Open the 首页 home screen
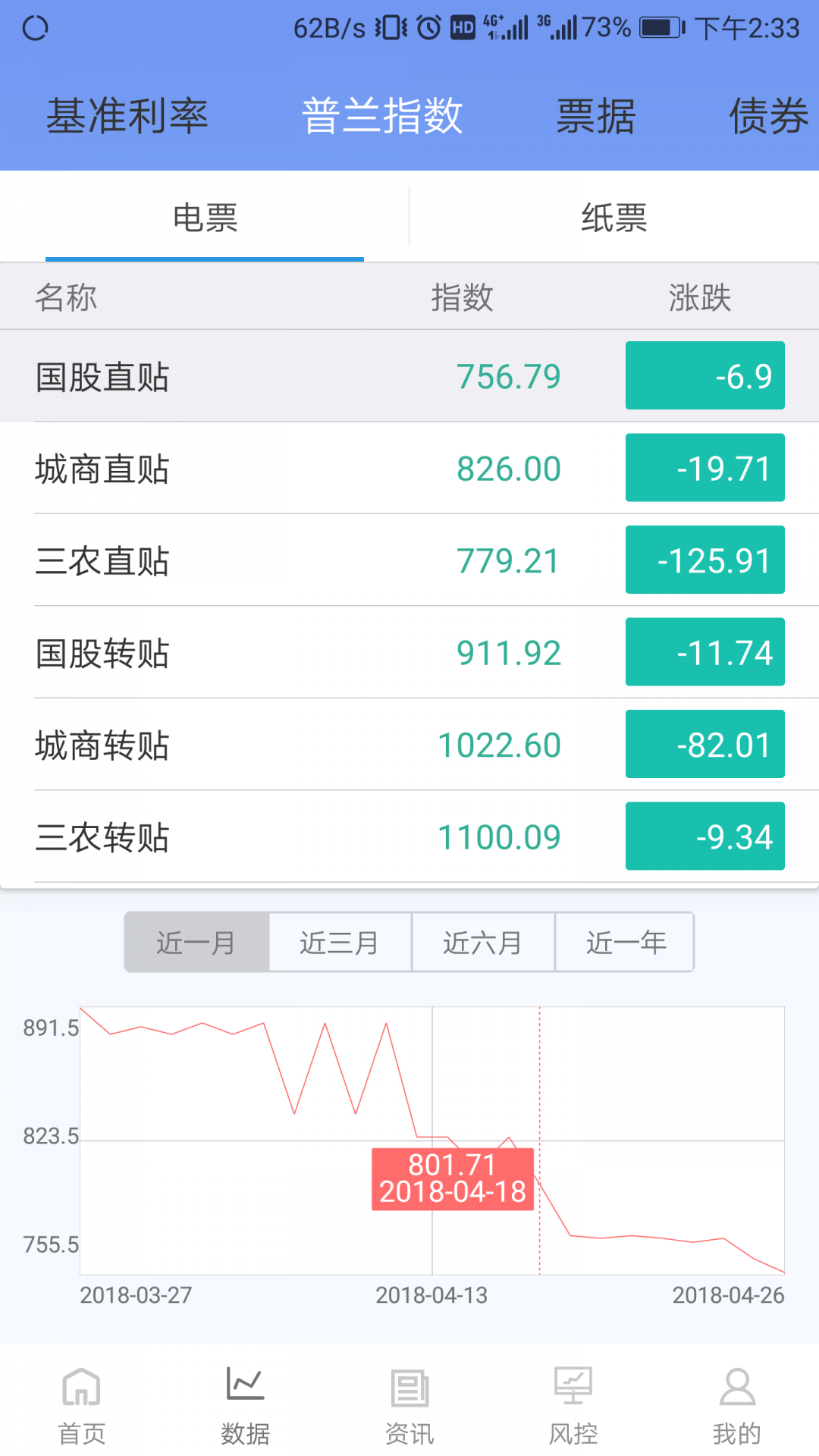819x1456 pixels. point(81,1407)
